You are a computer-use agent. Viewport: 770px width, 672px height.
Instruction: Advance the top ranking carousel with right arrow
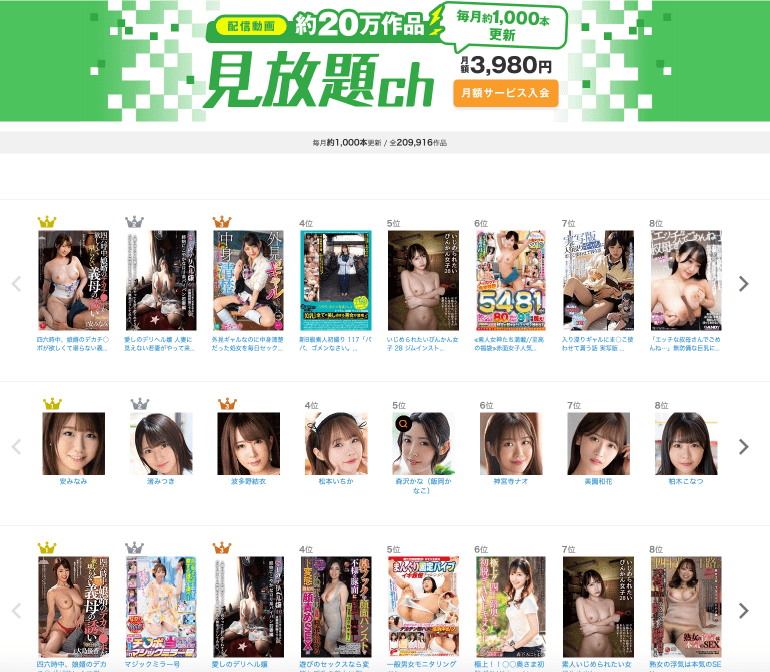click(x=743, y=283)
